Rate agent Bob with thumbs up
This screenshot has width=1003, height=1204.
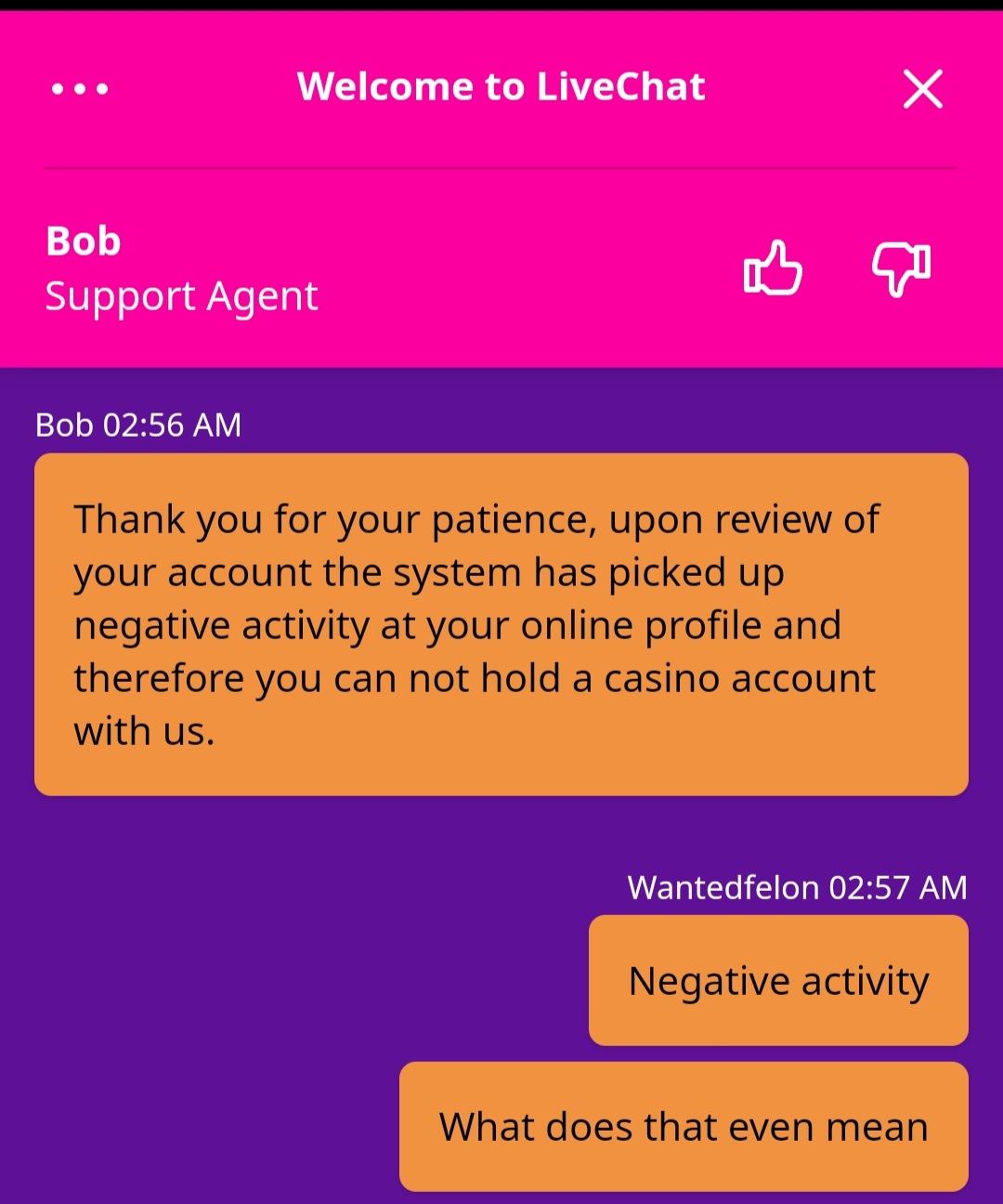point(773,268)
